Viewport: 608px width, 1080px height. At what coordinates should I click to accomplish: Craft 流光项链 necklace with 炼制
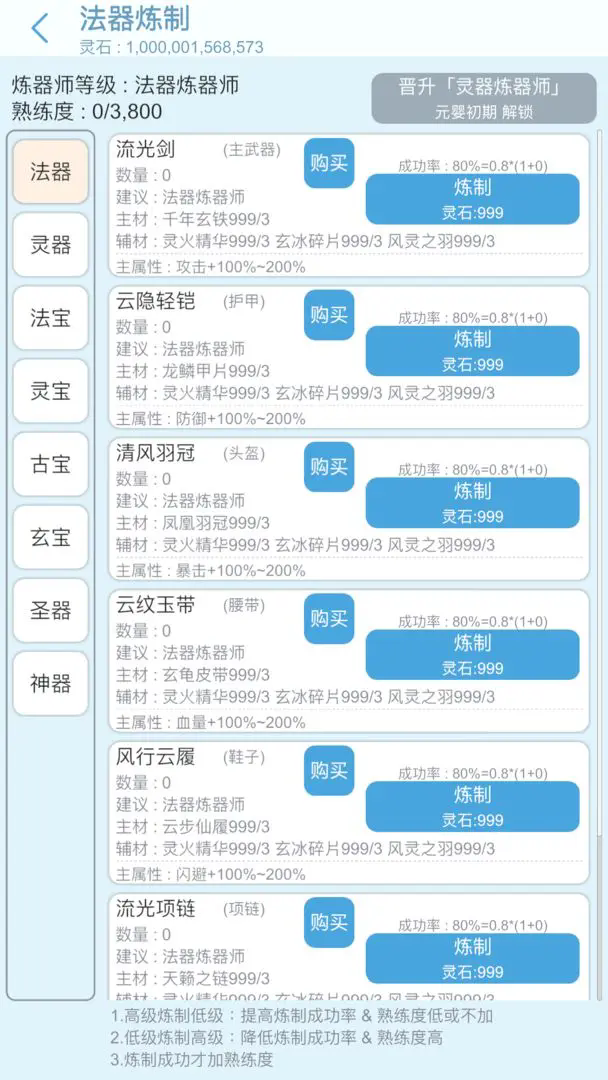tap(472, 958)
